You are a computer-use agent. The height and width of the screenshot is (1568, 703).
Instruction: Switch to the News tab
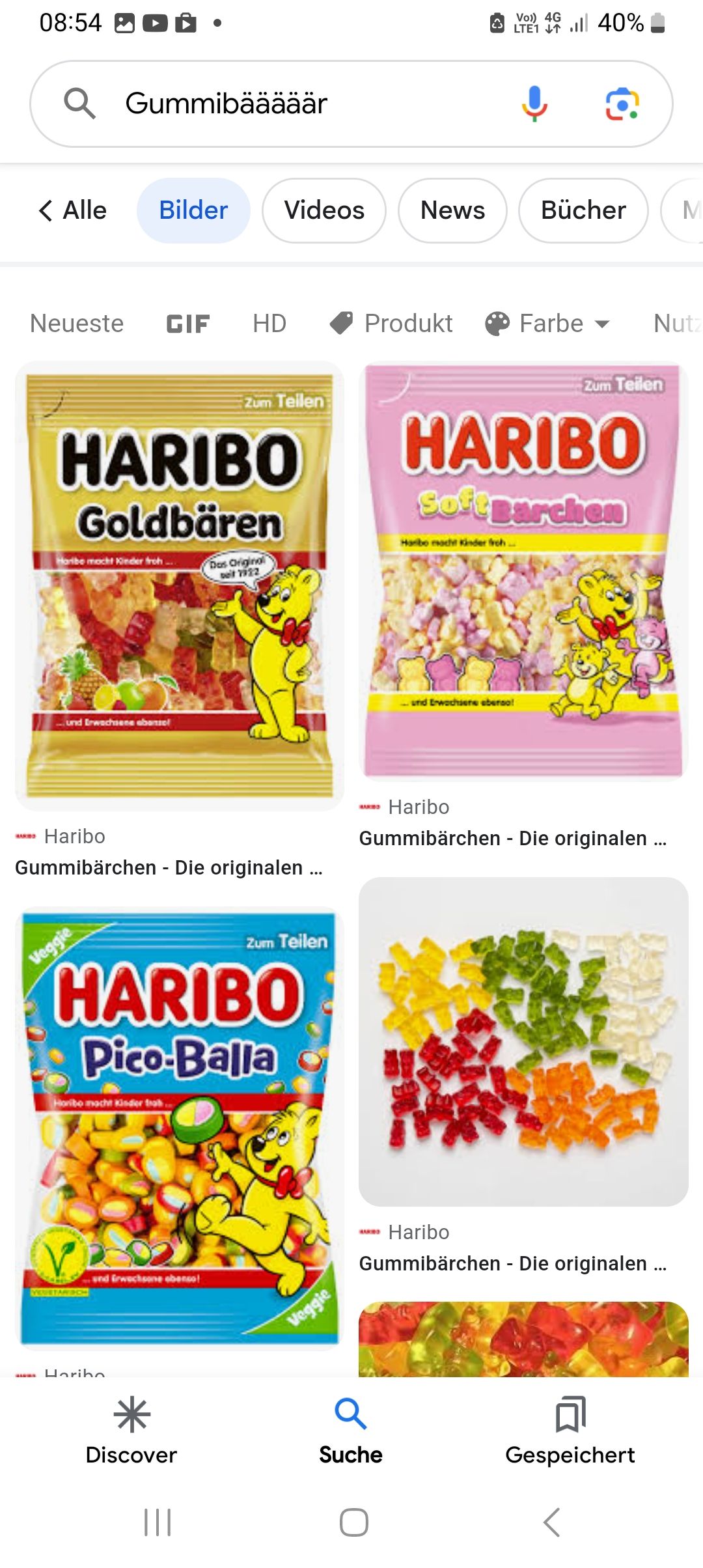click(452, 210)
